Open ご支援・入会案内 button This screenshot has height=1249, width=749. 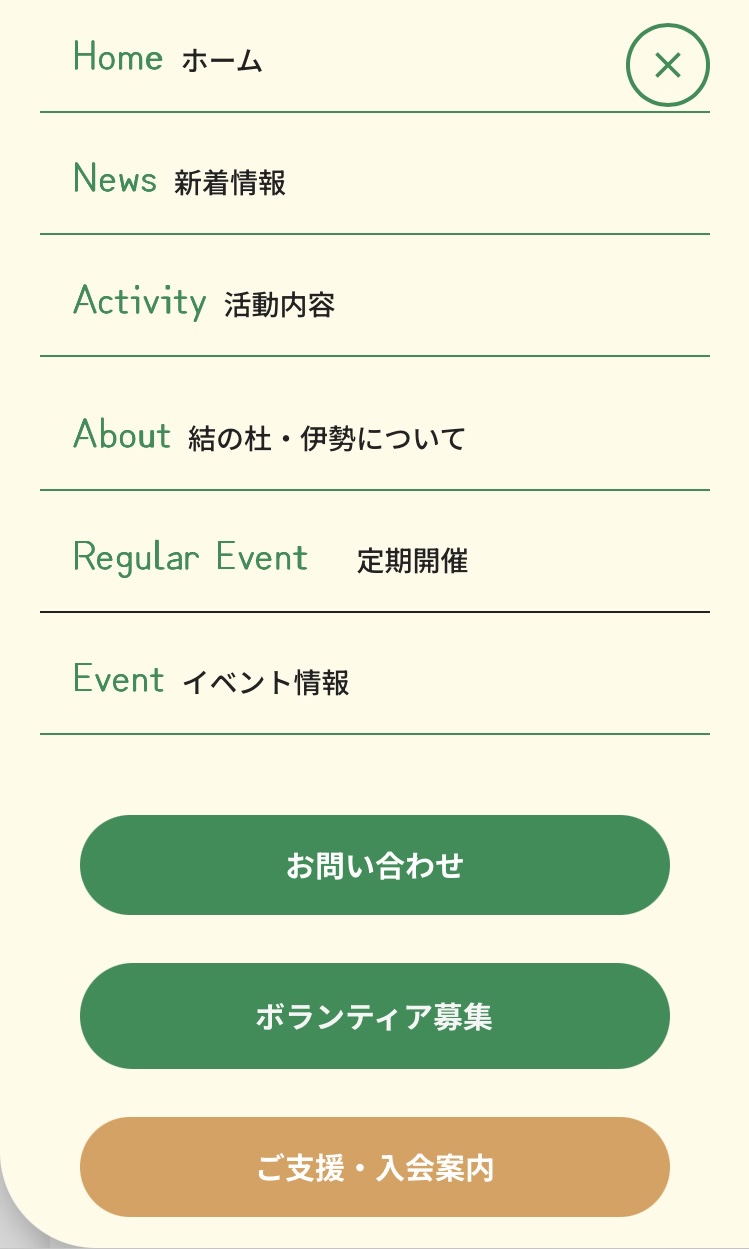point(374,1167)
